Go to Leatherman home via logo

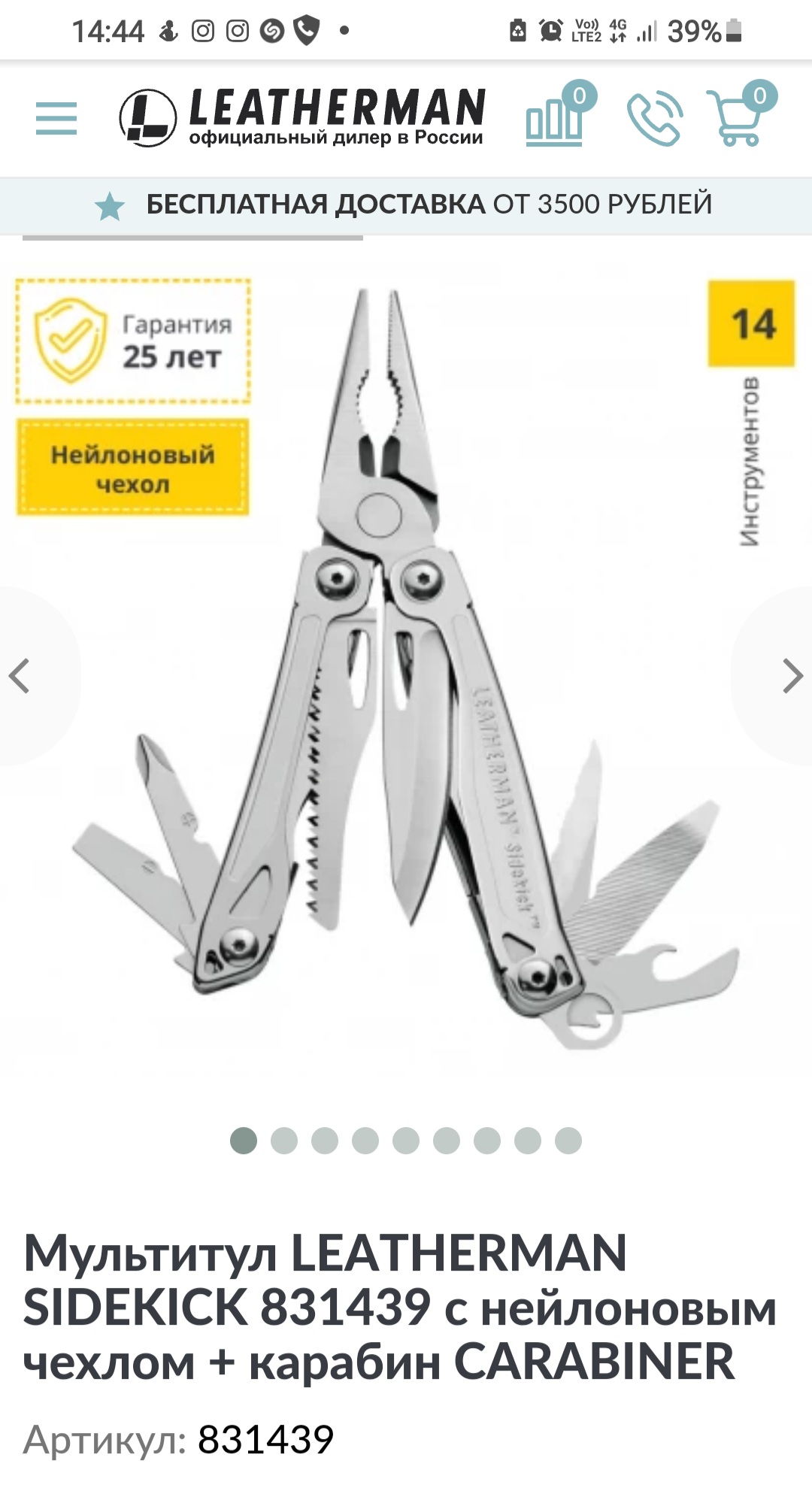click(x=302, y=117)
